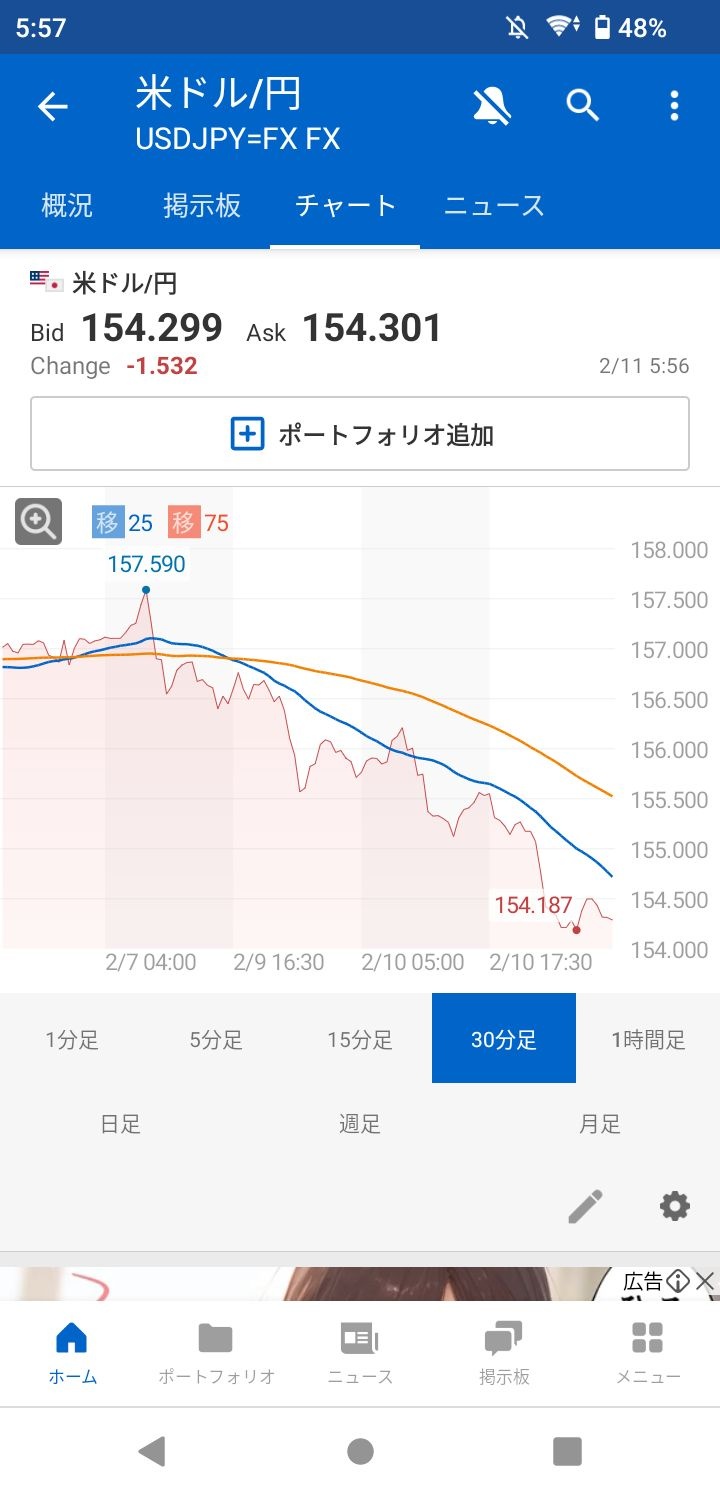Select the 1分足 chart interval
720x1496 pixels.
coord(72,1040)
